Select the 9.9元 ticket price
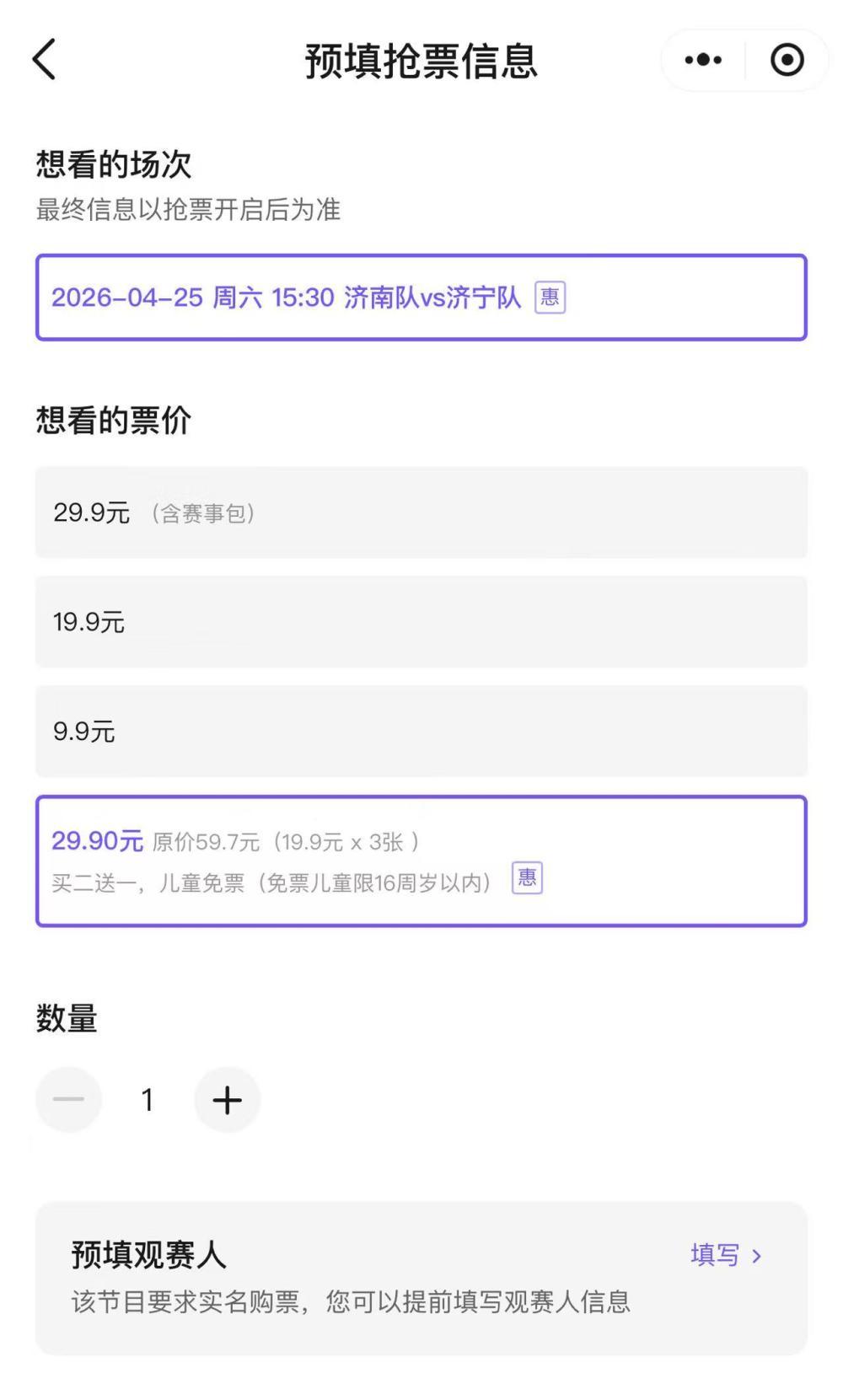The width and height of the screenshot is (843, 1400). point(421,731)
